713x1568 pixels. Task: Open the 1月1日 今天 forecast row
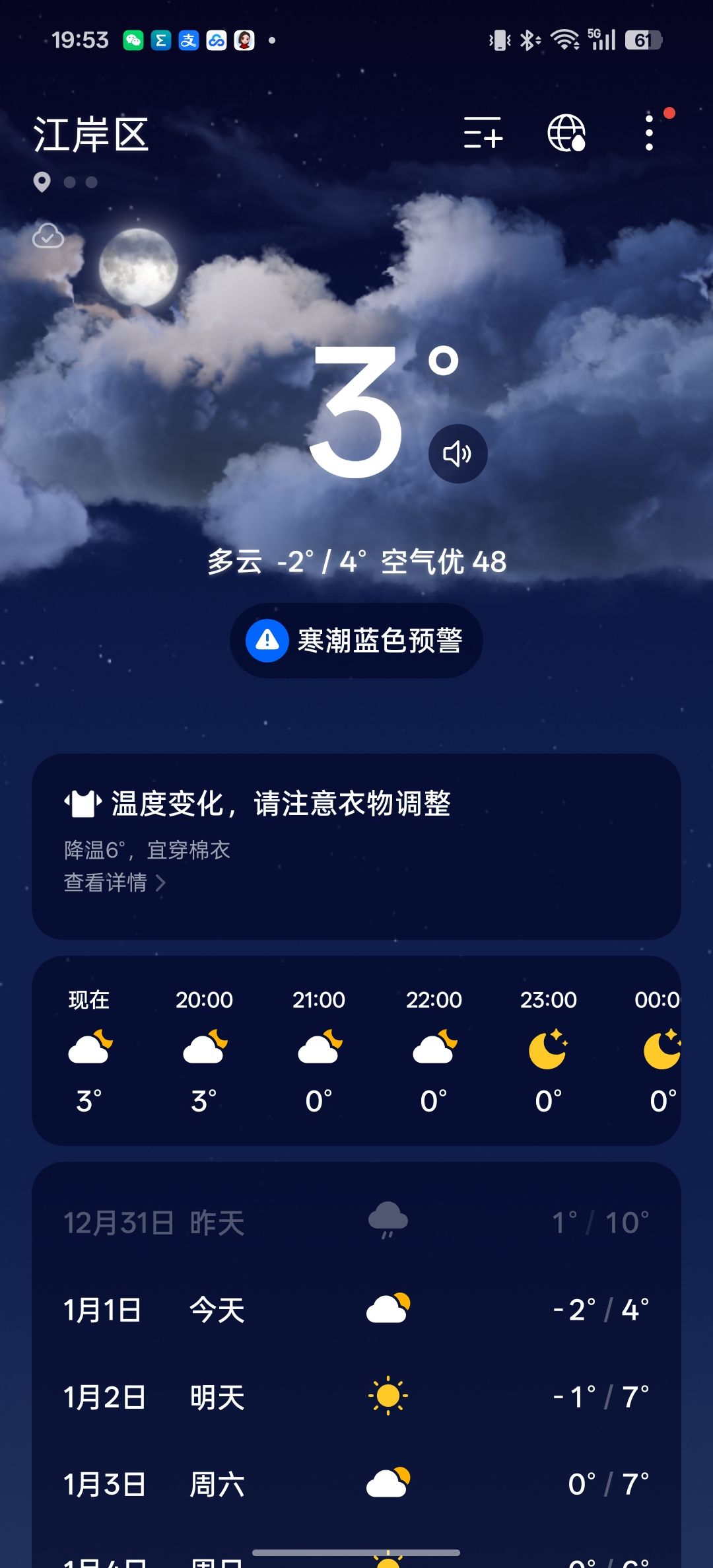(356, 1309)
